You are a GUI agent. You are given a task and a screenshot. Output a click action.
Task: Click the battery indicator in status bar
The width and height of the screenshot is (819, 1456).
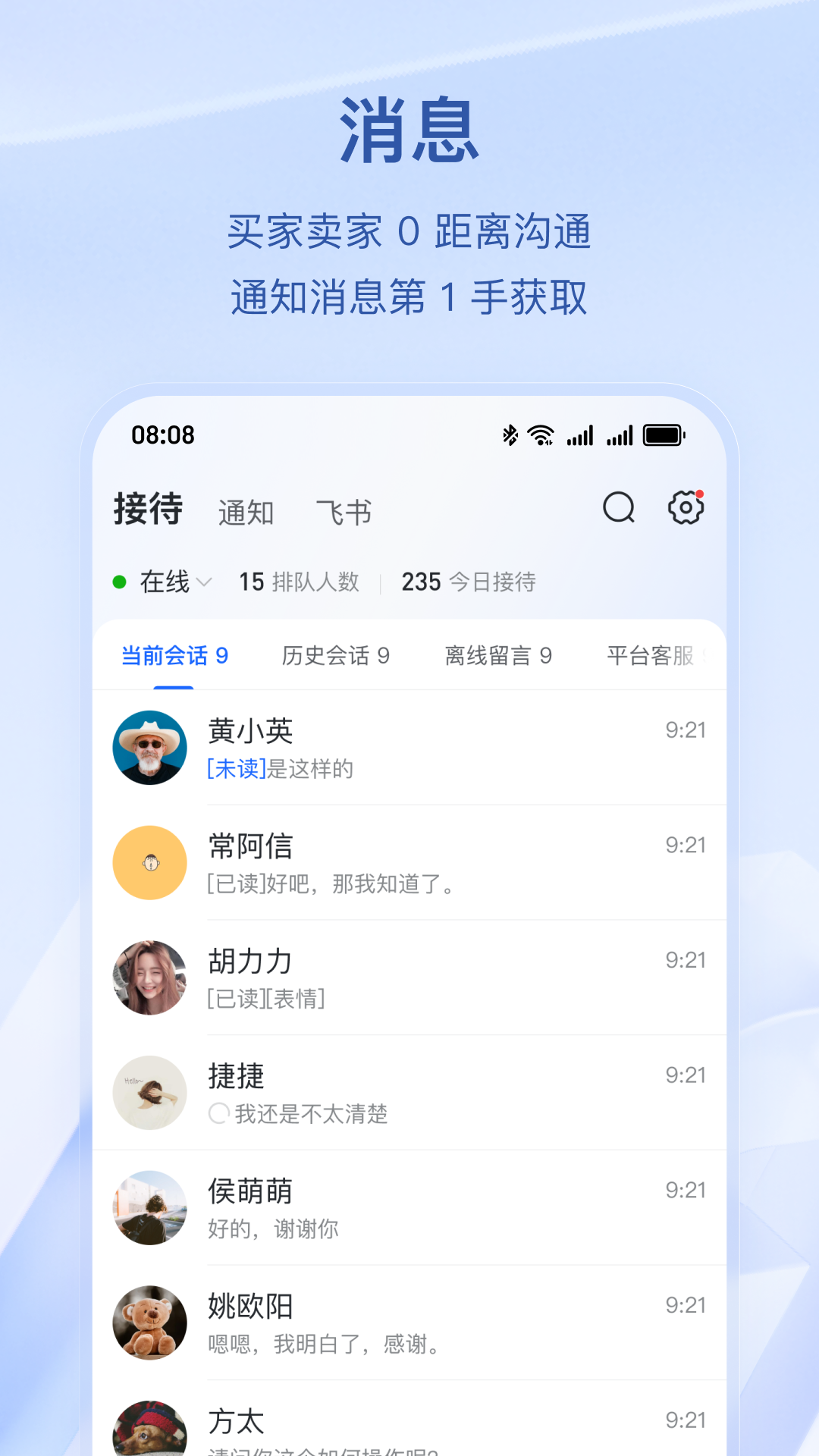663,435
